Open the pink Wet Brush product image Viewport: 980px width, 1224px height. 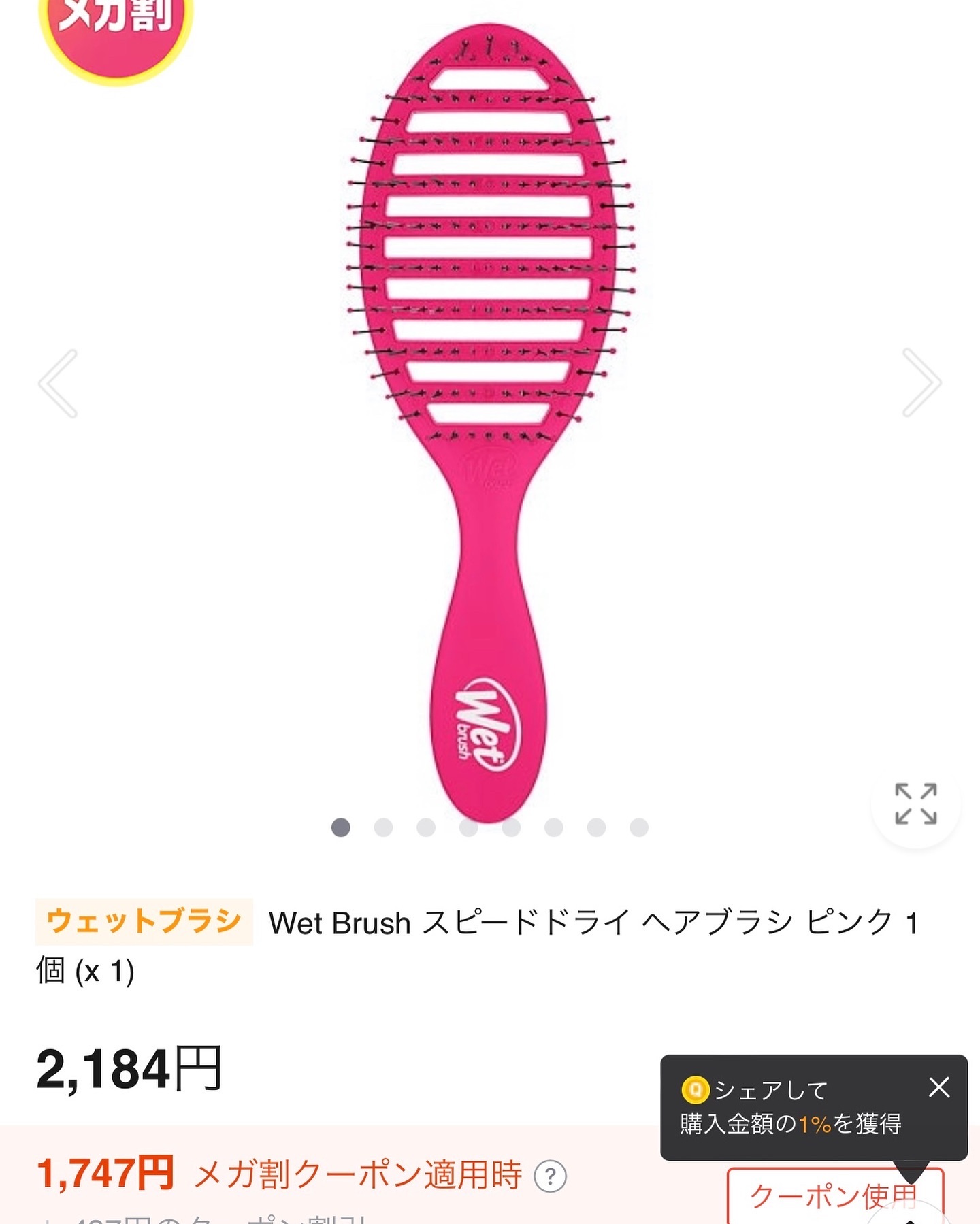(489, 422)
